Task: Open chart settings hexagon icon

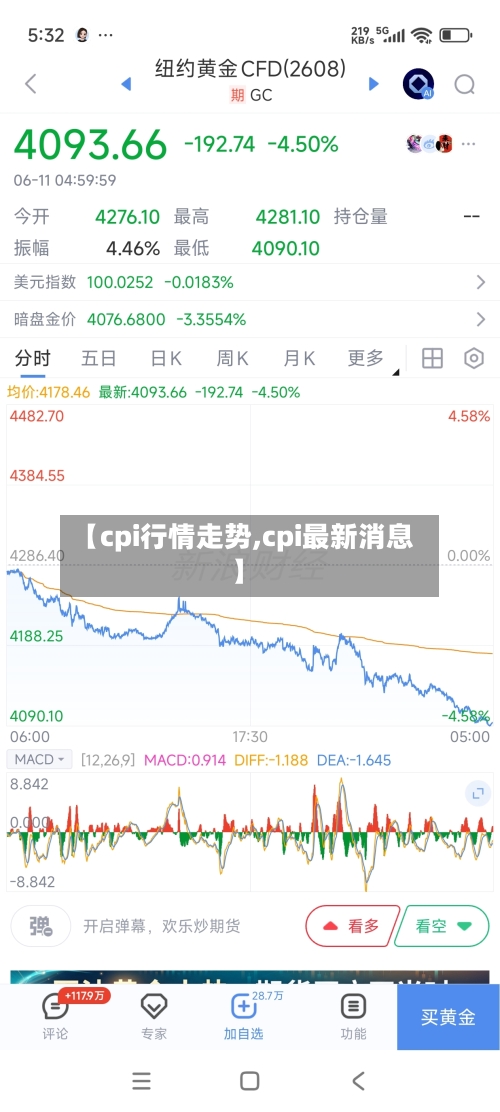Action: point(474,358)
